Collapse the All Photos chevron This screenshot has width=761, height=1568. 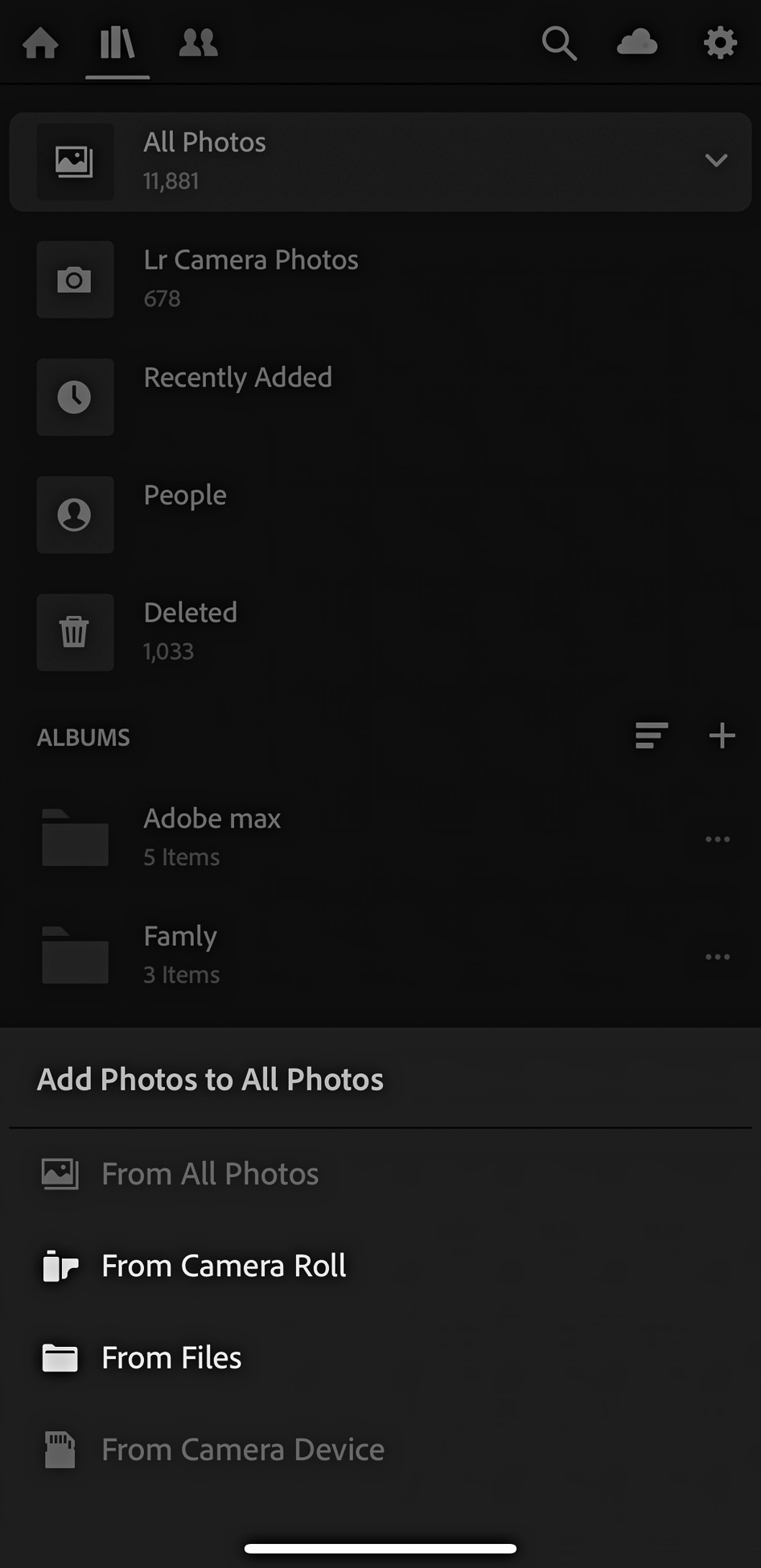715,161
